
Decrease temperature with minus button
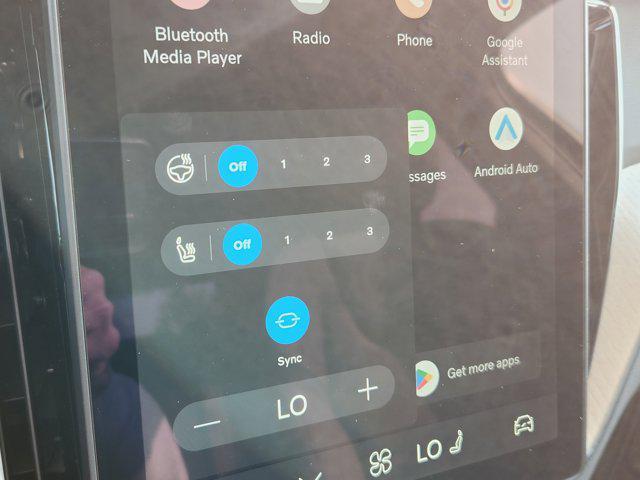click(x=207, y=424)
